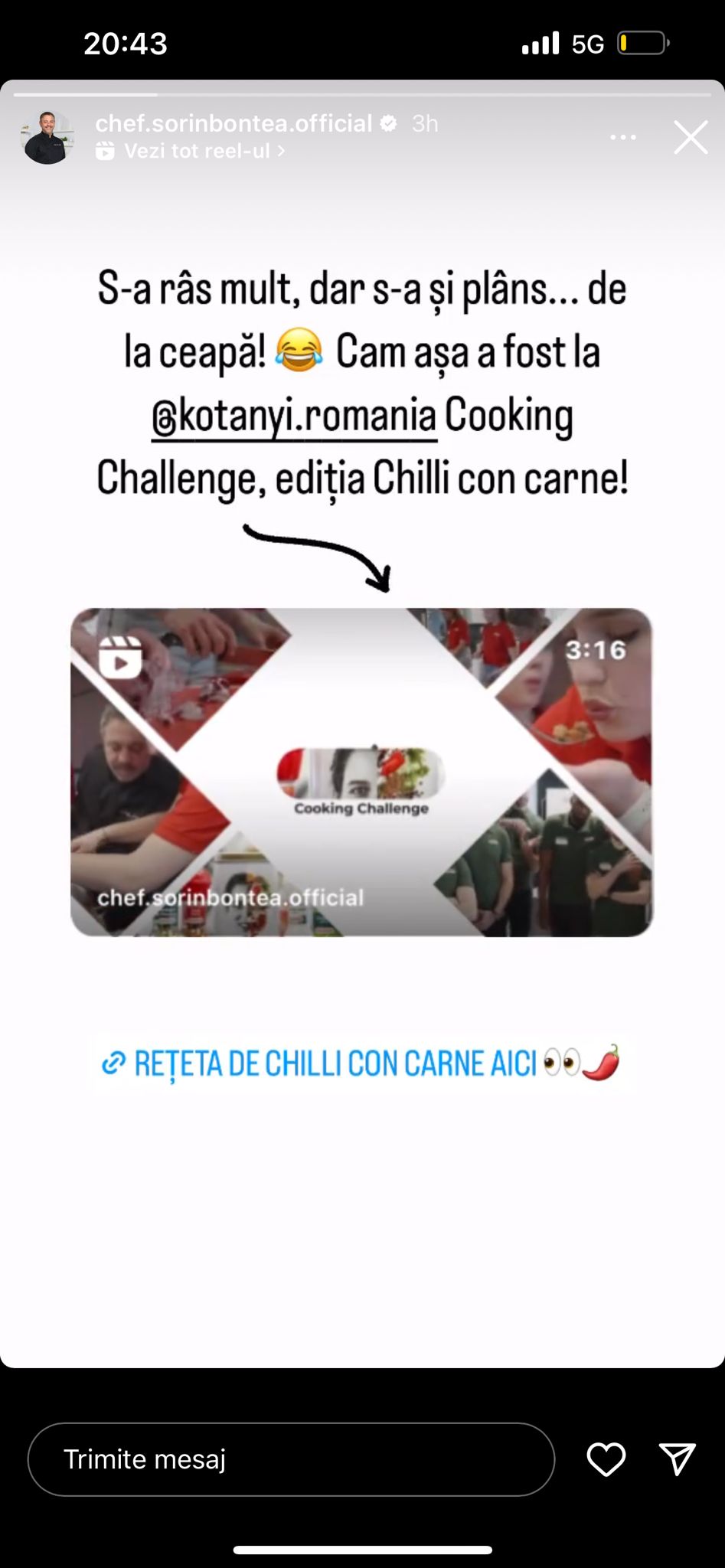
Task: Open the @kotanyi.romania mention
Action: point(295,416)
